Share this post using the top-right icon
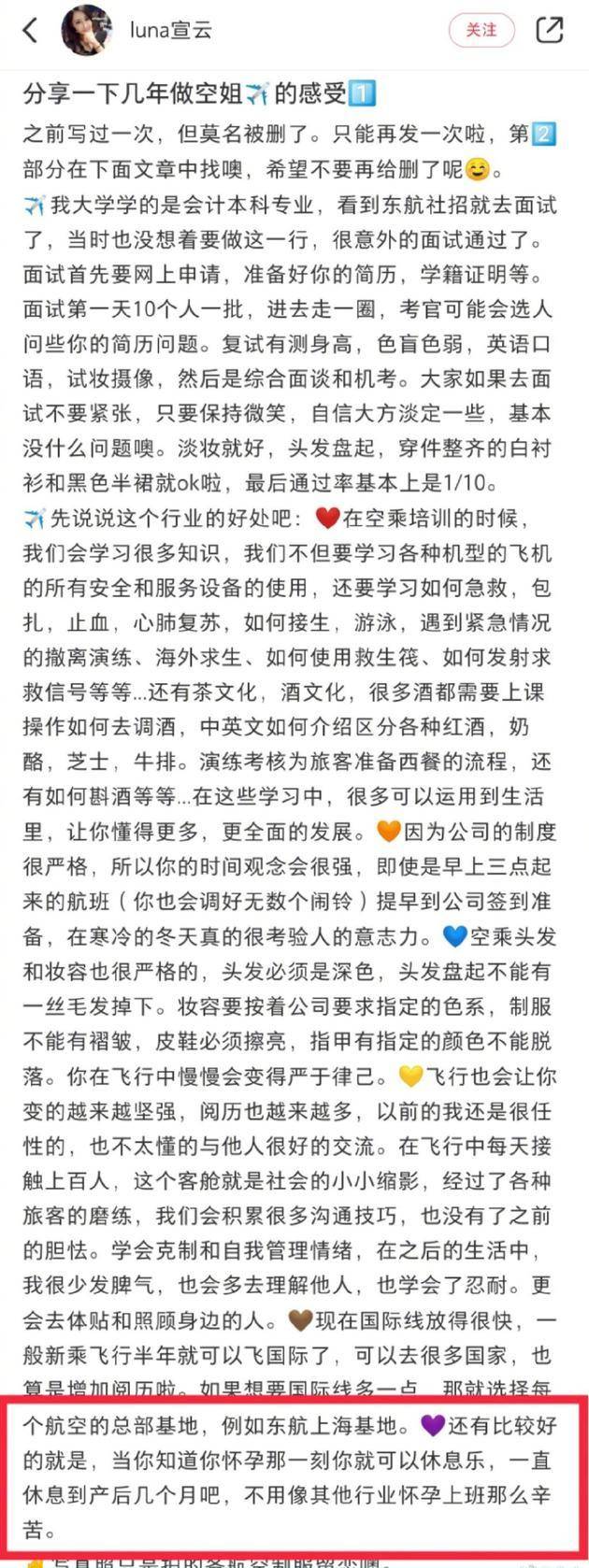Viewport: 589px width, 1568px height. pyautogui.click(x=550, y=30)
